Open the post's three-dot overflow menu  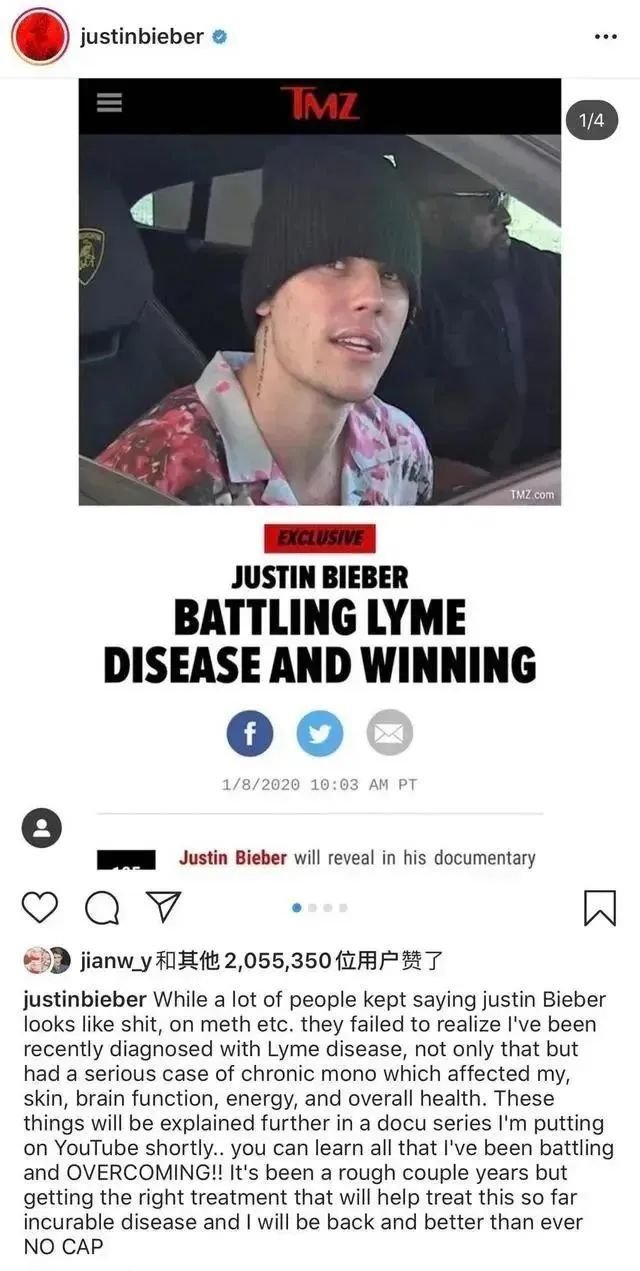tap(605, 37)
